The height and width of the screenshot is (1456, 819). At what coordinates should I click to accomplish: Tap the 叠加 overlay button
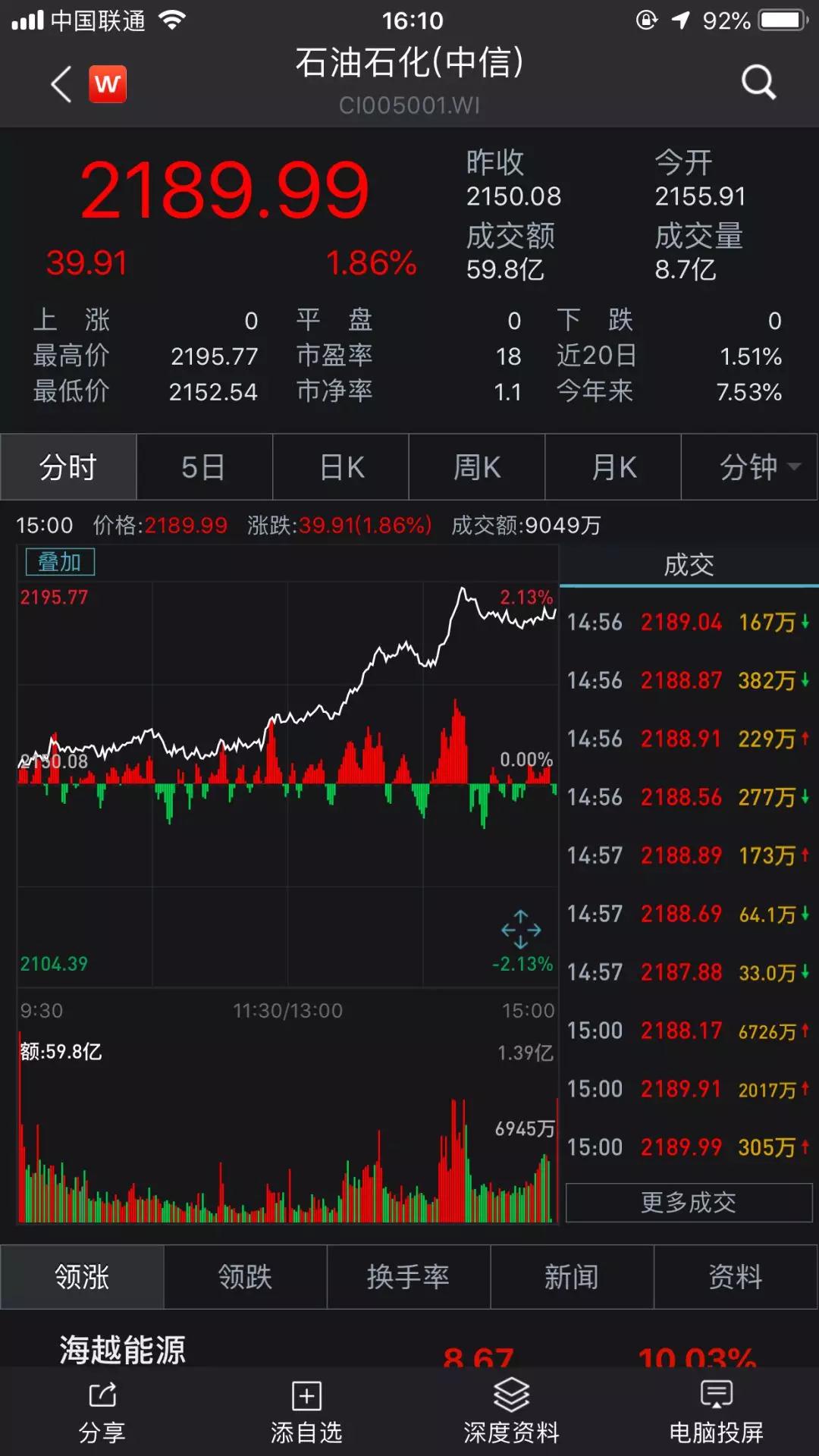pos(60,562)
